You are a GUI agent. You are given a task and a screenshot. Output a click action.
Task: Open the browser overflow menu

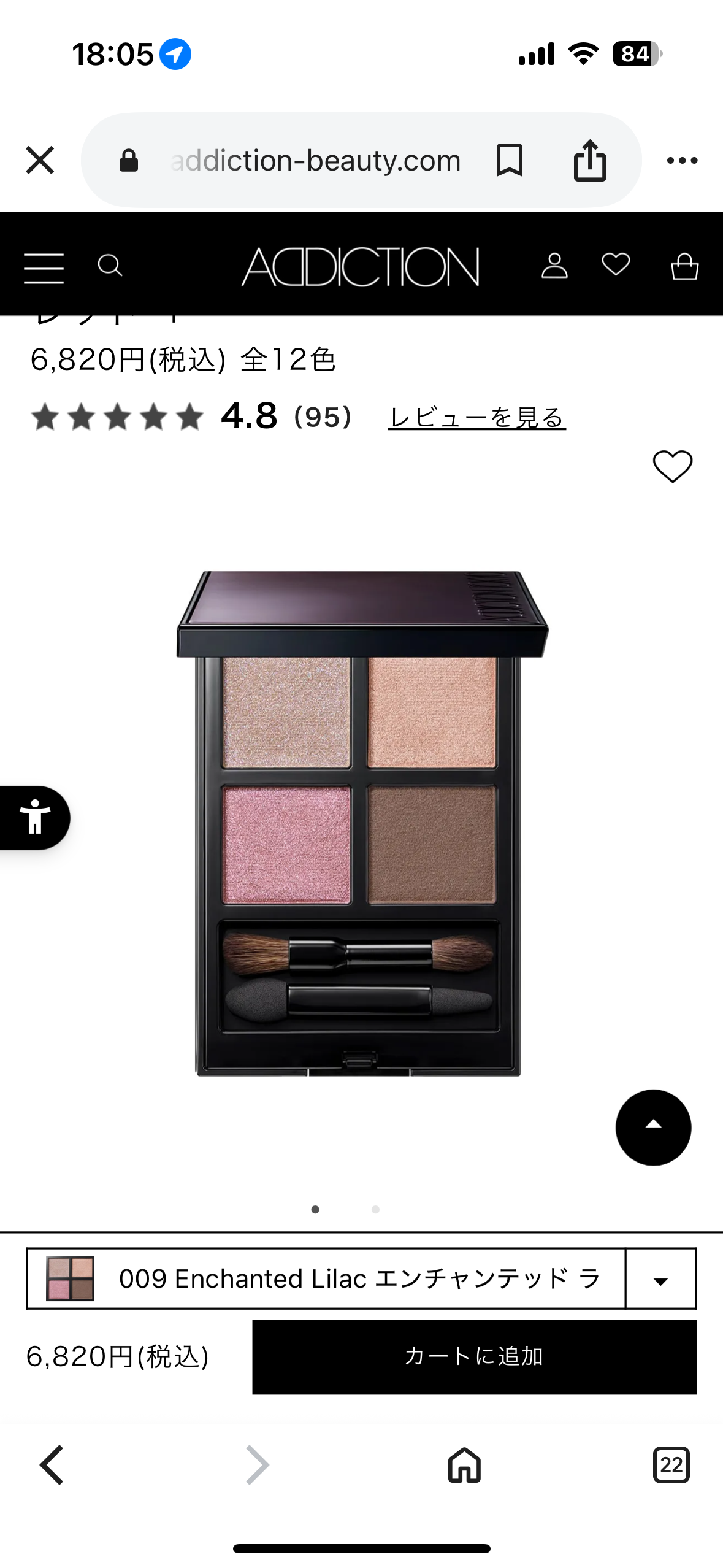click(x=682, y=160)
